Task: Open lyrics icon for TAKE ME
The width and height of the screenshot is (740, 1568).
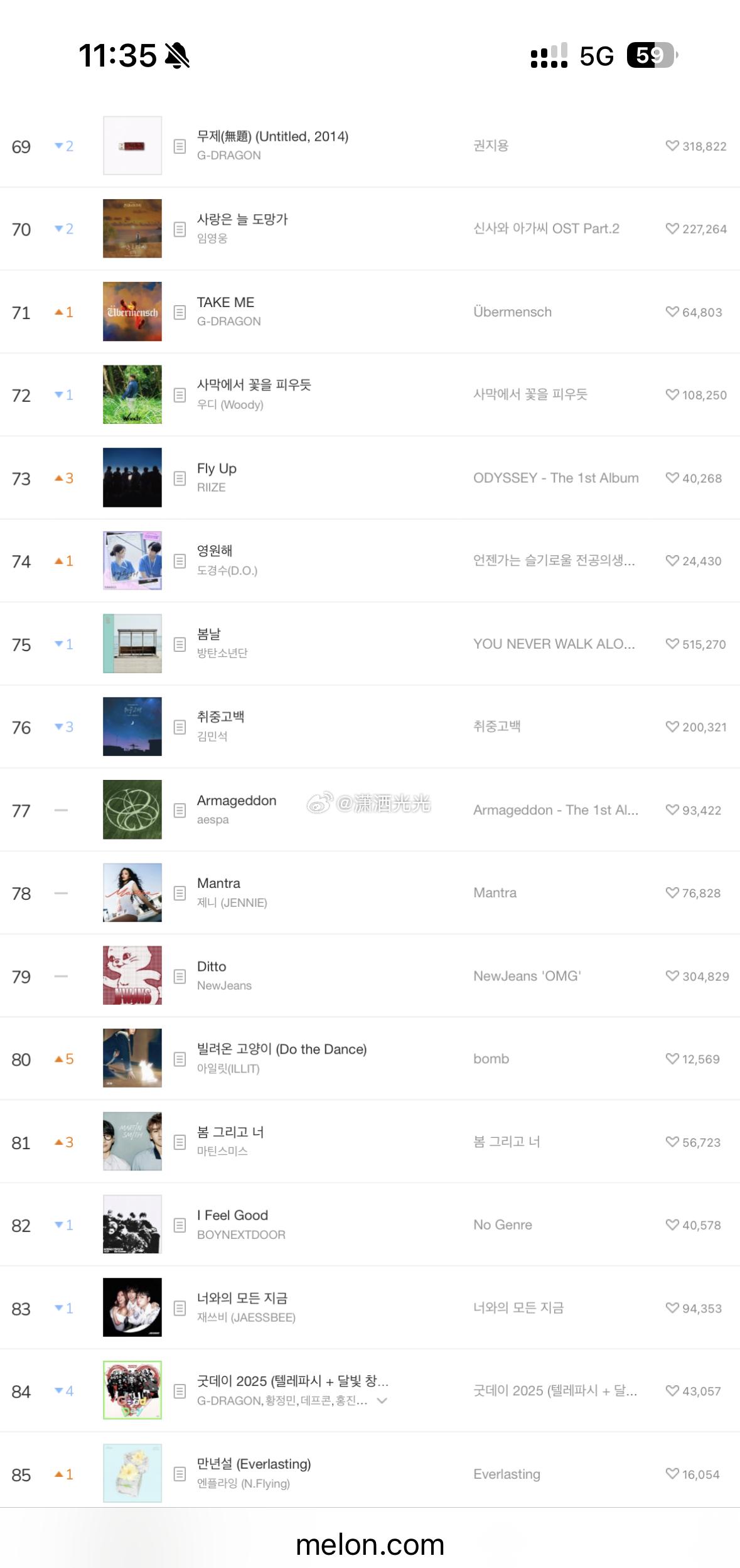Action: point(180,312)
